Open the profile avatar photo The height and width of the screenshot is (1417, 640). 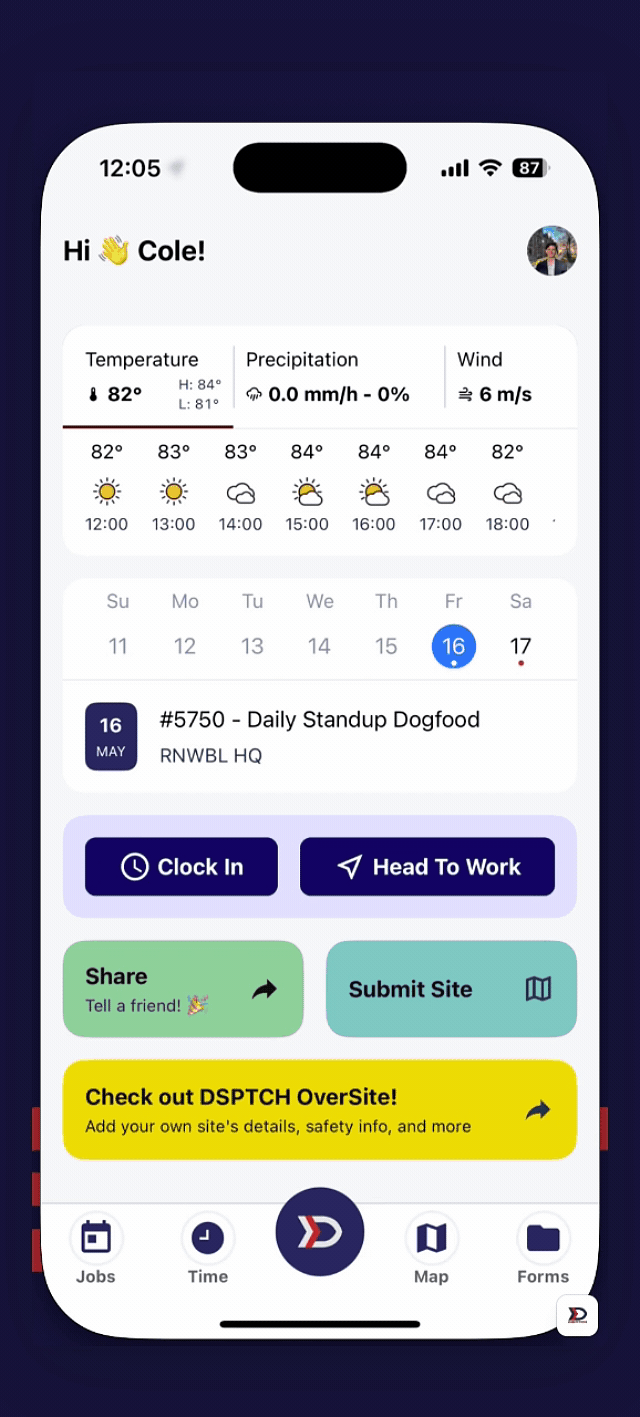(552, 251)
